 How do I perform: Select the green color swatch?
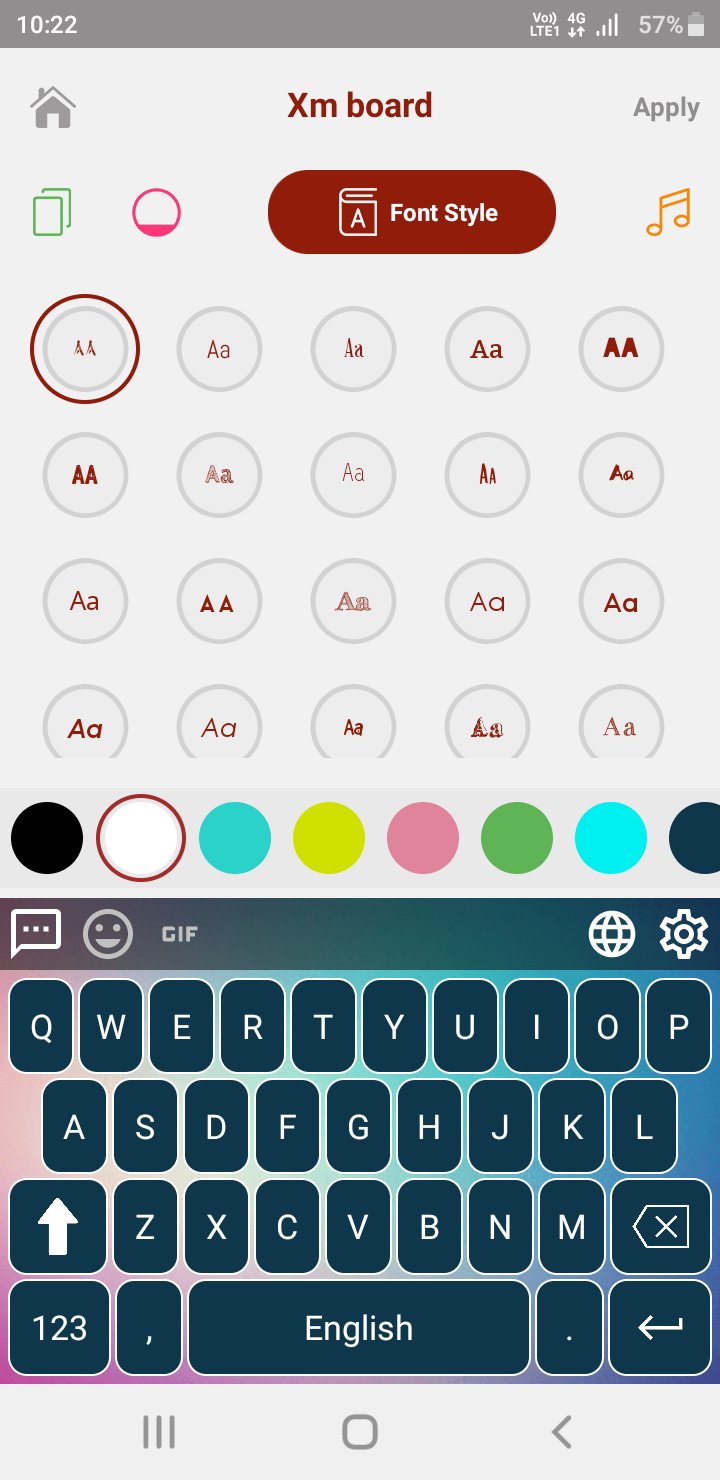[x=517, y=838]
